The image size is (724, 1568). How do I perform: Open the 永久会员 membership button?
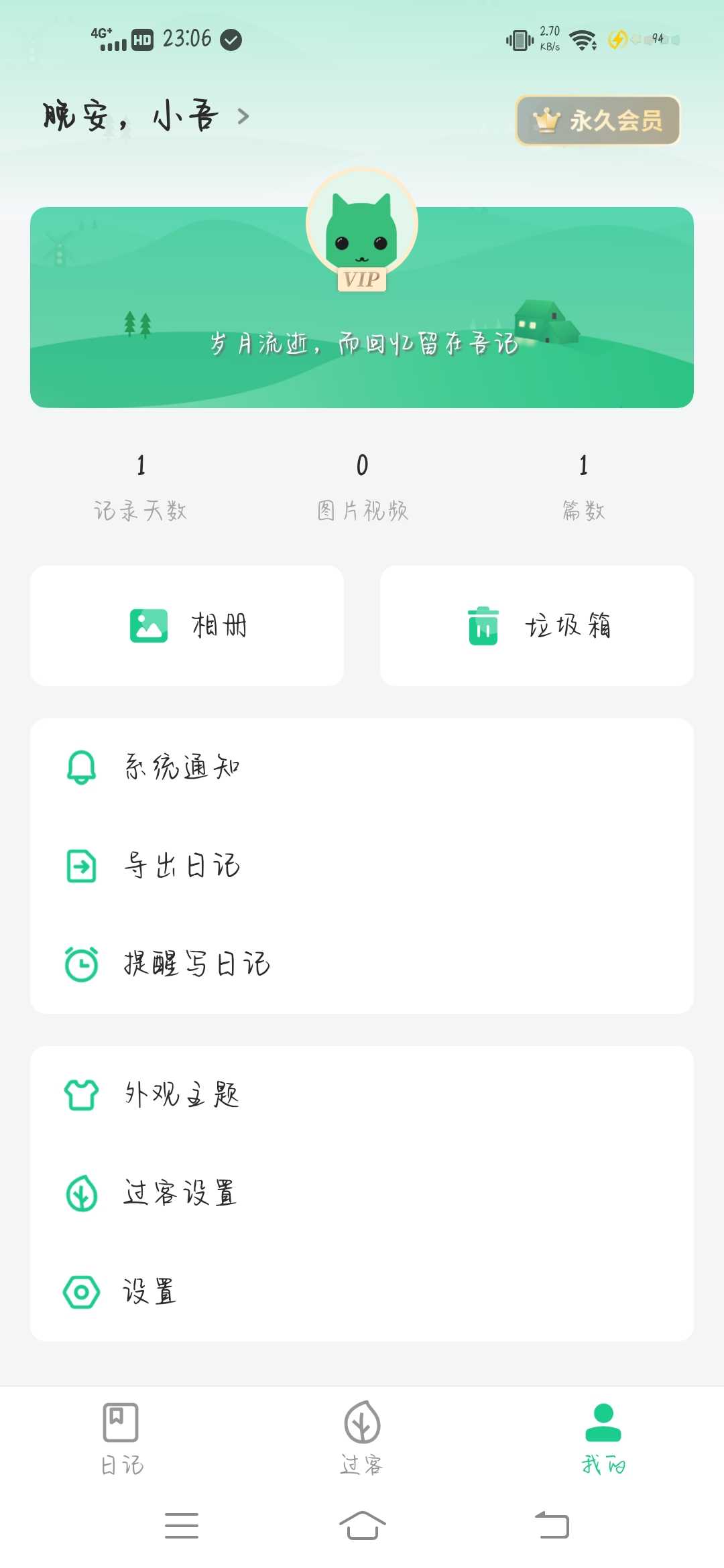pos(598,121)
